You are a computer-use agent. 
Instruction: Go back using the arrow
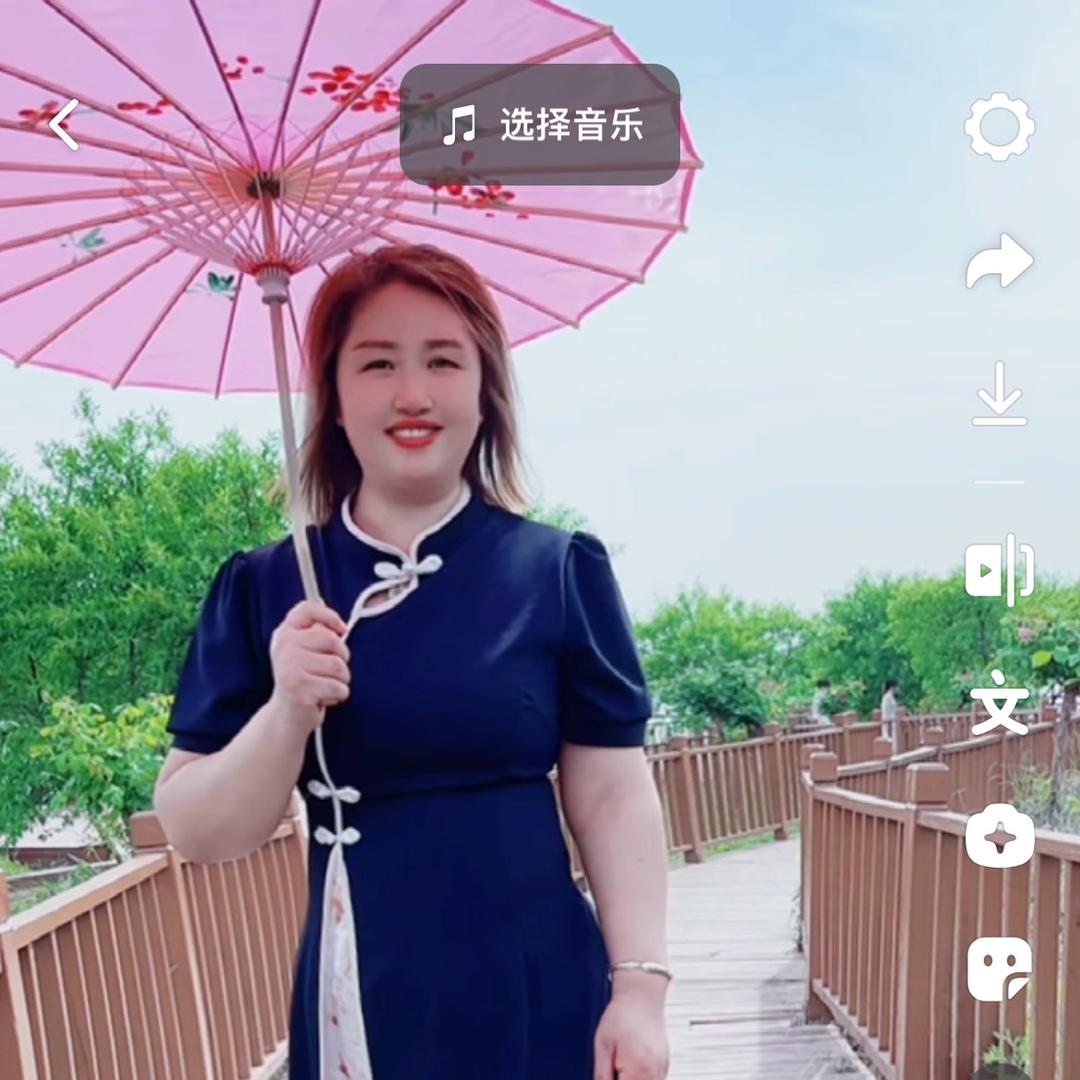[x=63, y=125]
